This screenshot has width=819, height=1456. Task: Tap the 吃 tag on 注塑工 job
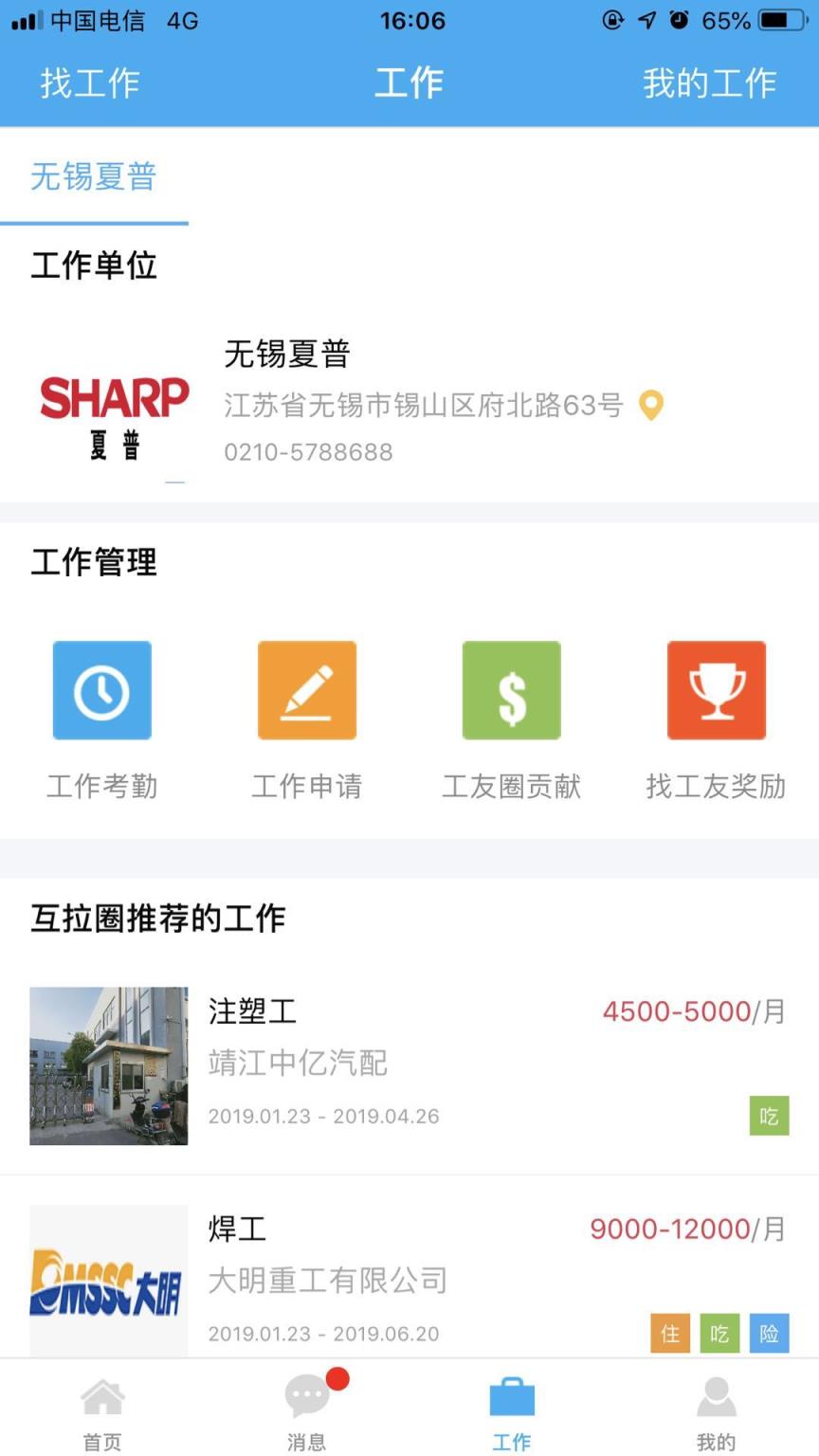[769, 1116]
